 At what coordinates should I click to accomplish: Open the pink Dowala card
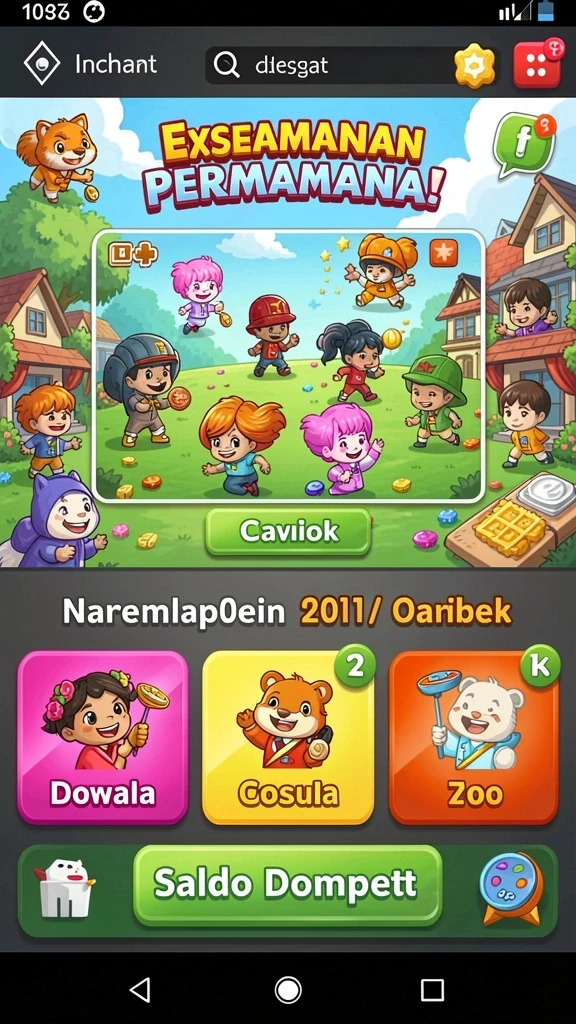pos(103,737)
